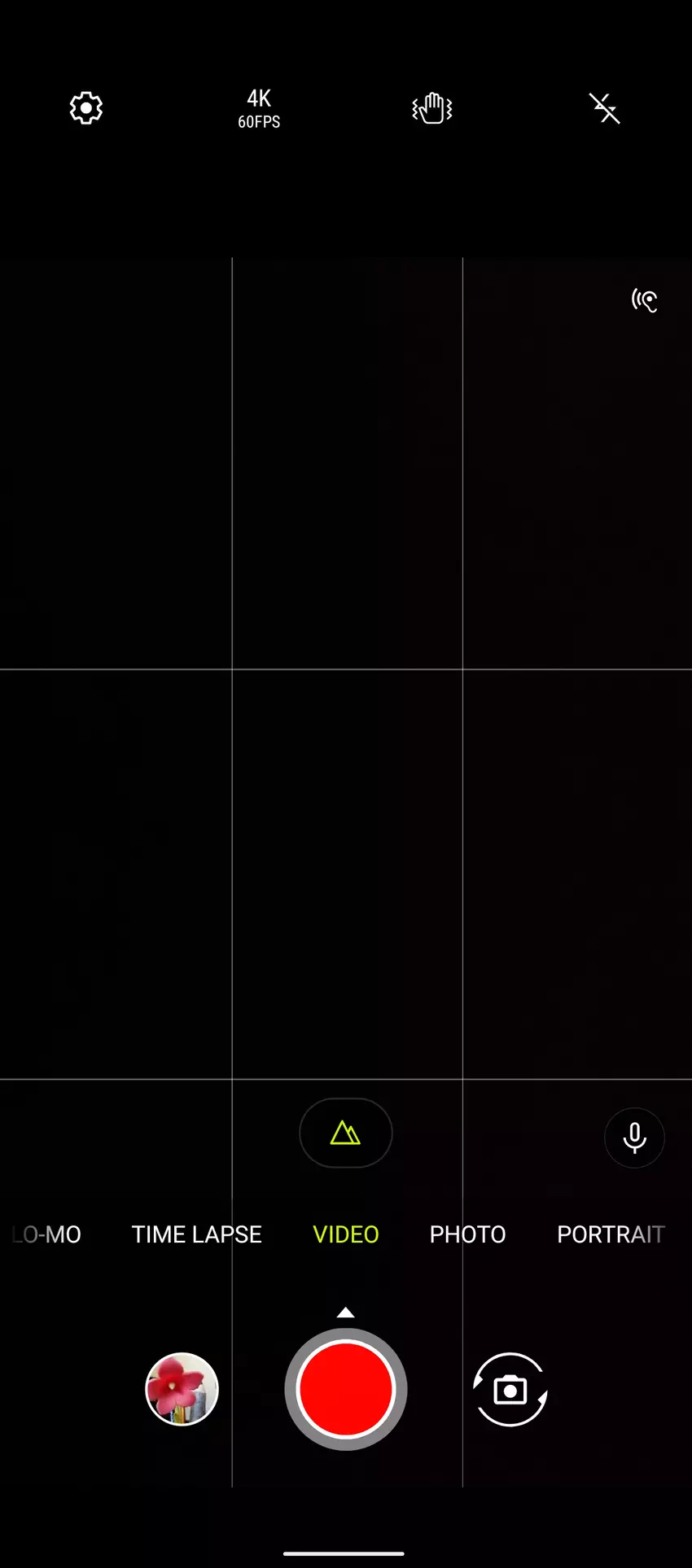Select the Video mode

(346, 1234)
